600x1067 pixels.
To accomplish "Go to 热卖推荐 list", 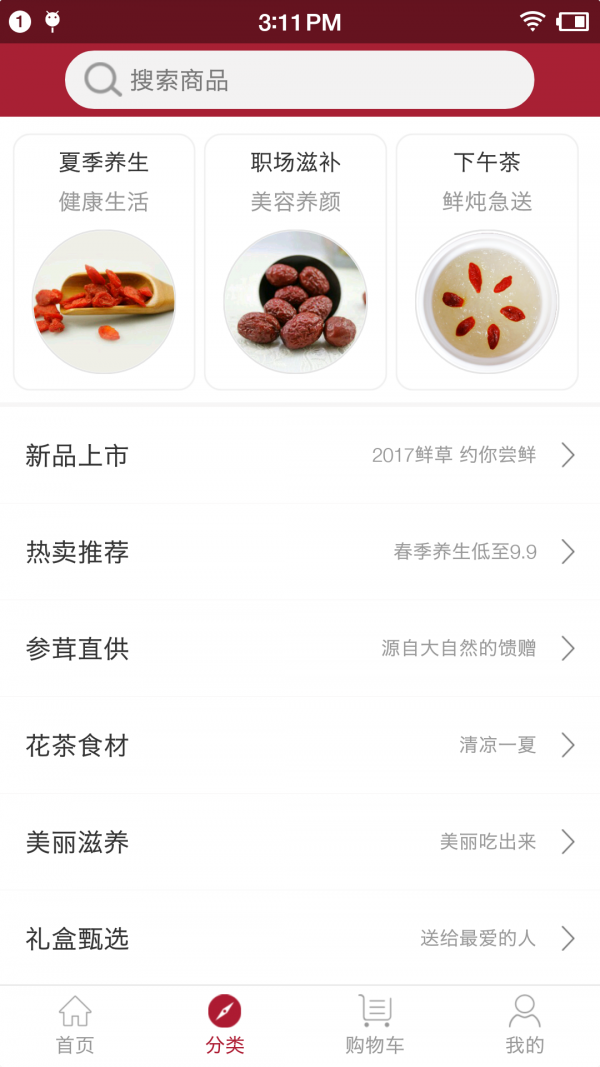I will (x=300, y=552).
